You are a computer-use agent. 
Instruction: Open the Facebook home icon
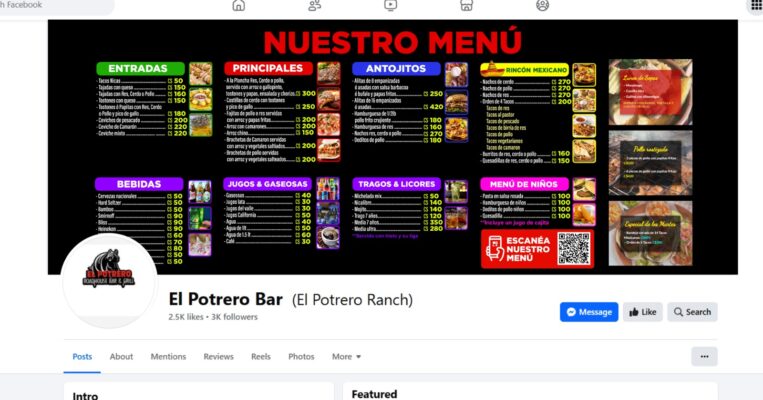tap(238, 5)
